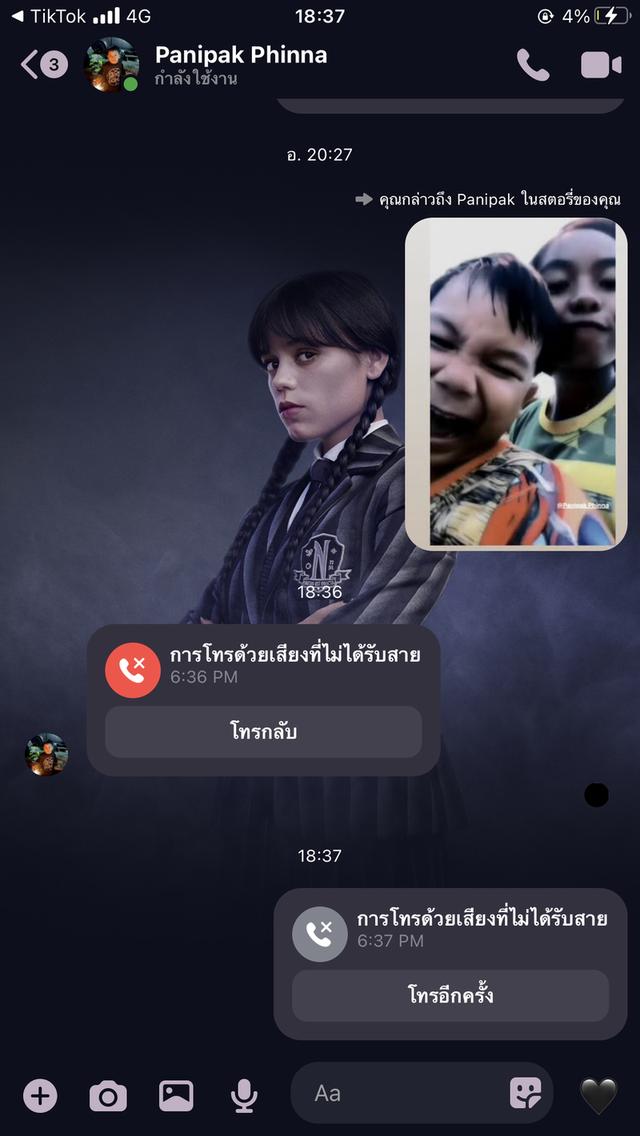Open the photo gallery picker
The height and width of the screenshot is (1136, 640).
coord(176,1096)
